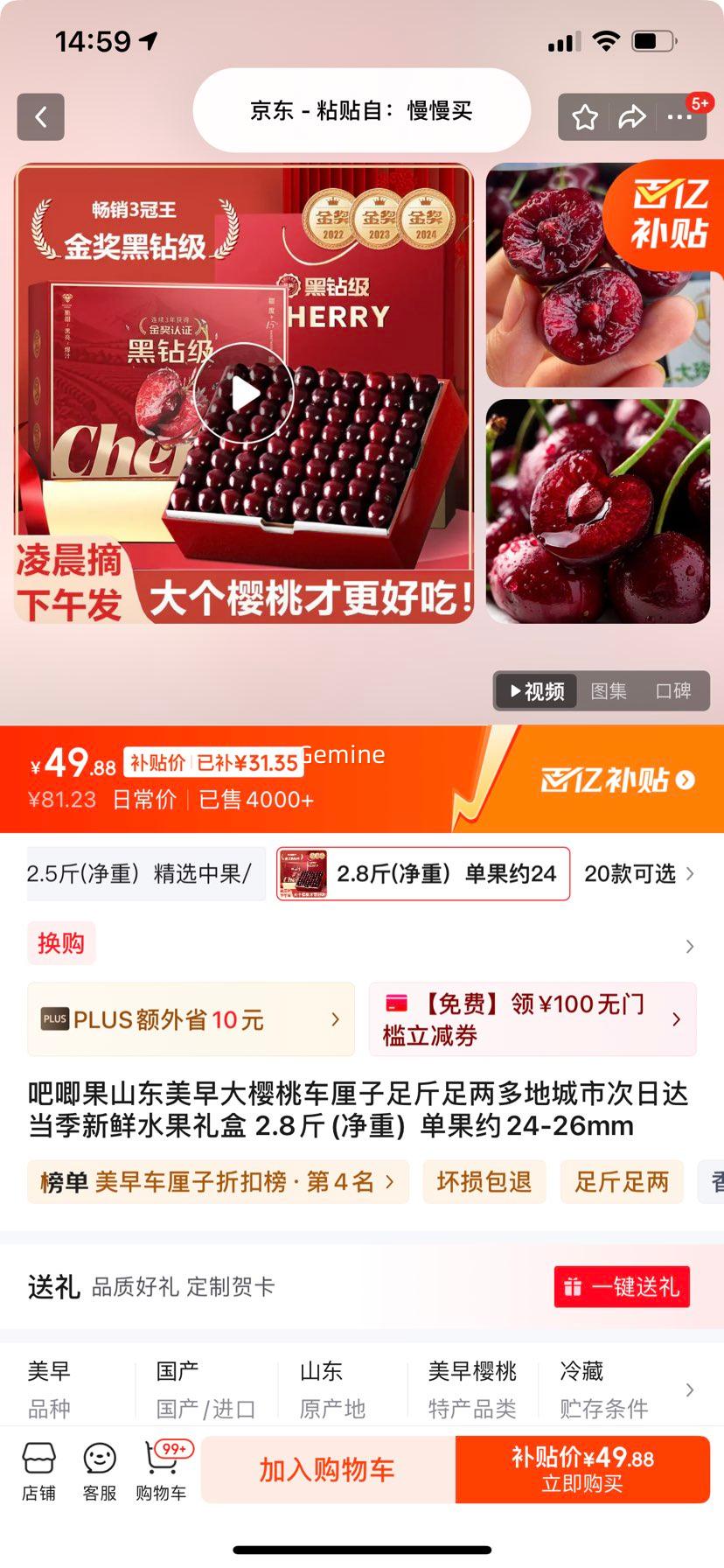724x1568 pixels.
Task: Switch to the 口碑 tab
Action: click(673, 691)
